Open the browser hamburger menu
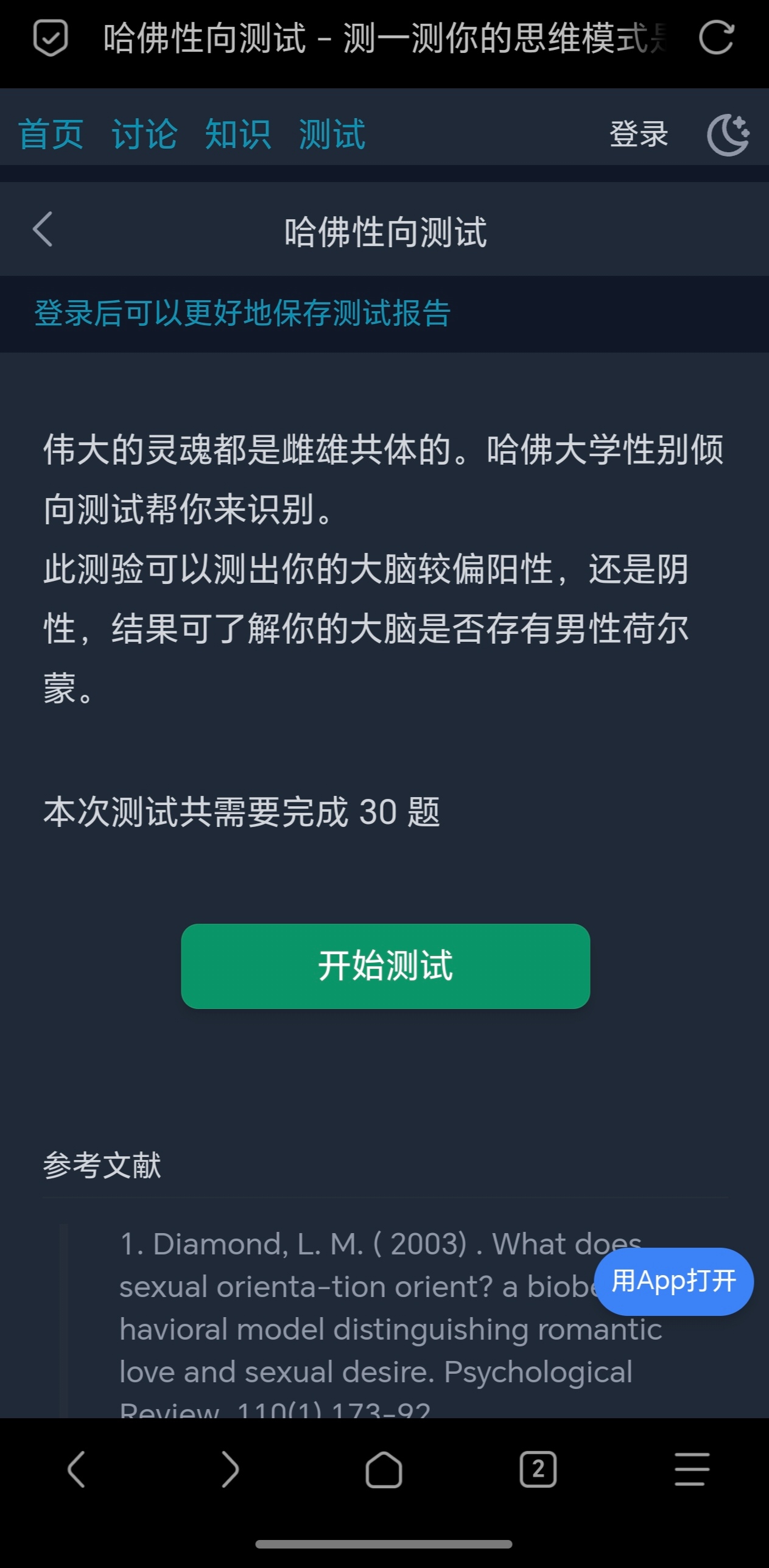Image resolution: width=769 pixels, height=1568 pixels. point(692,1469)
